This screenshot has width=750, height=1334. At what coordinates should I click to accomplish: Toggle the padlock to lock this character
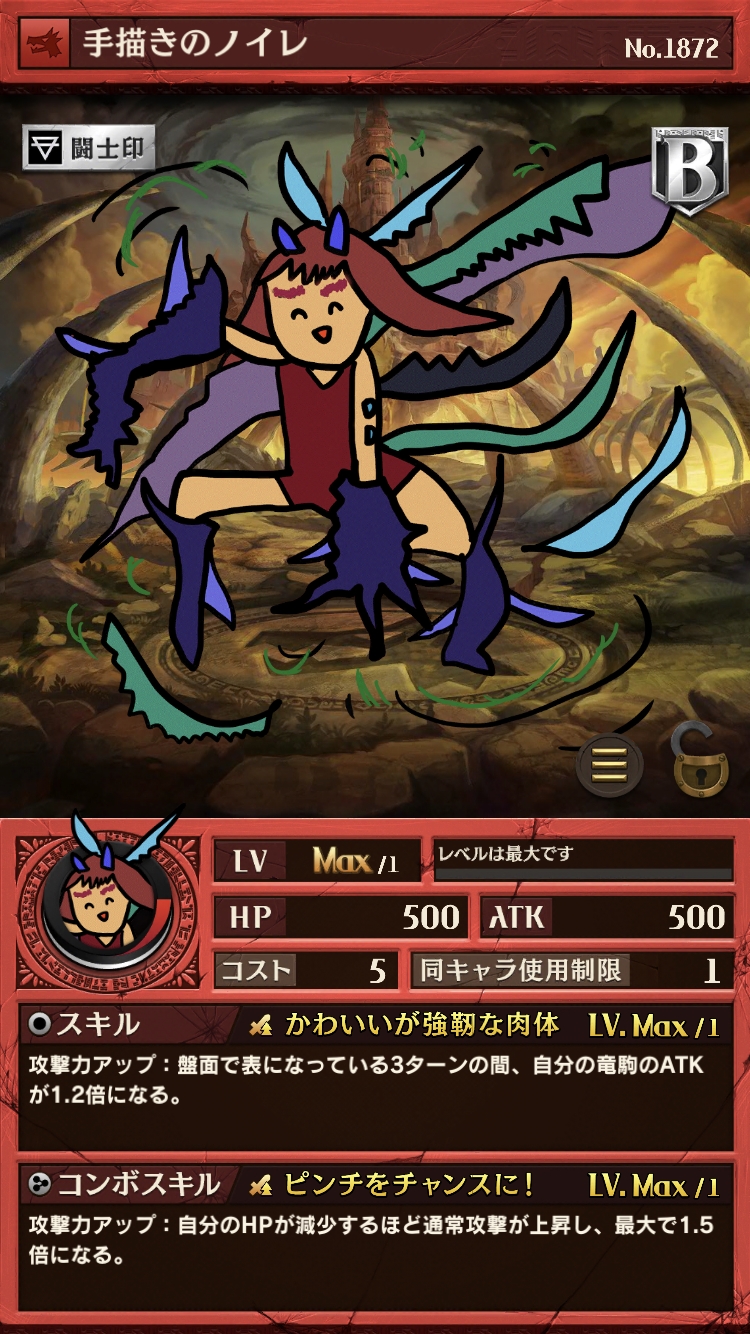700,764
